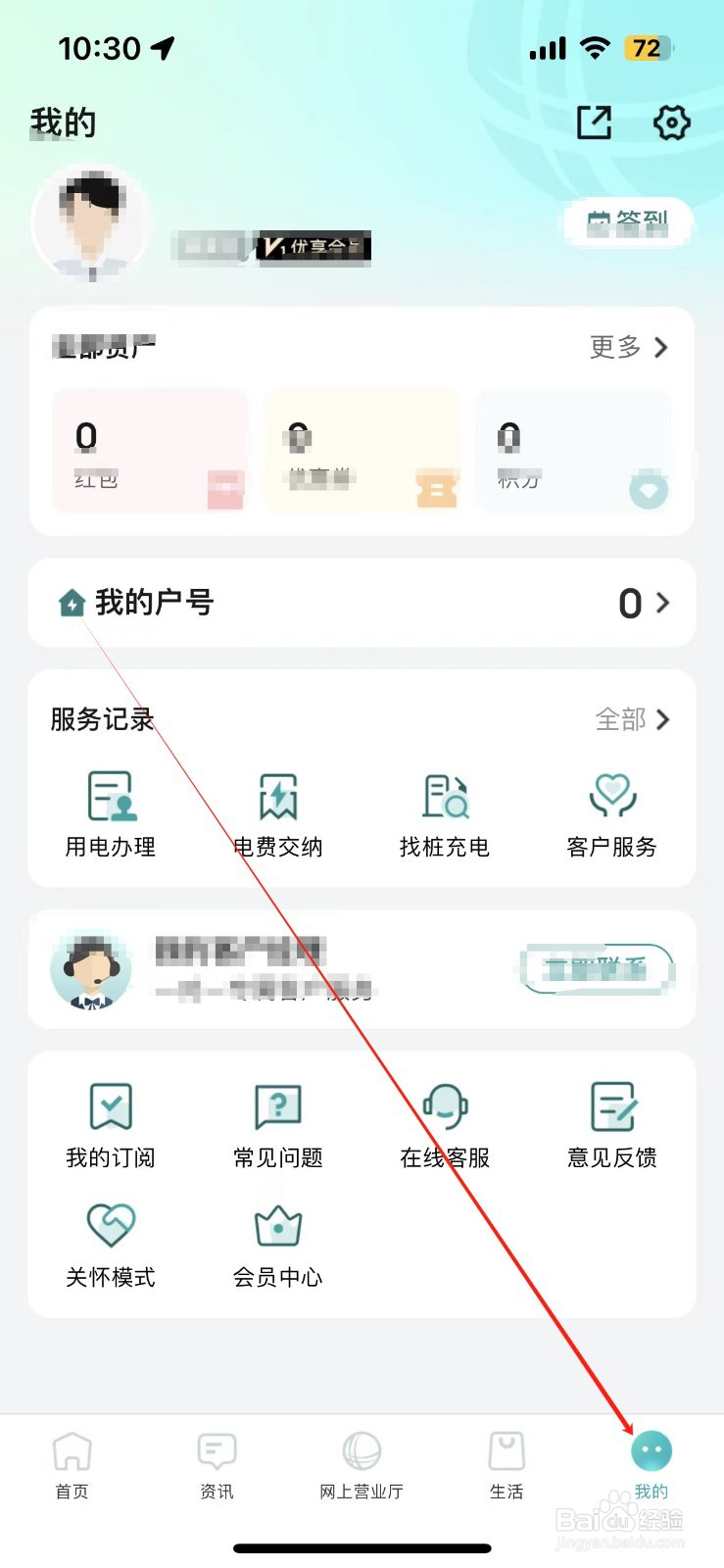Open 会员中心 member center

[x=277, y=1243]
